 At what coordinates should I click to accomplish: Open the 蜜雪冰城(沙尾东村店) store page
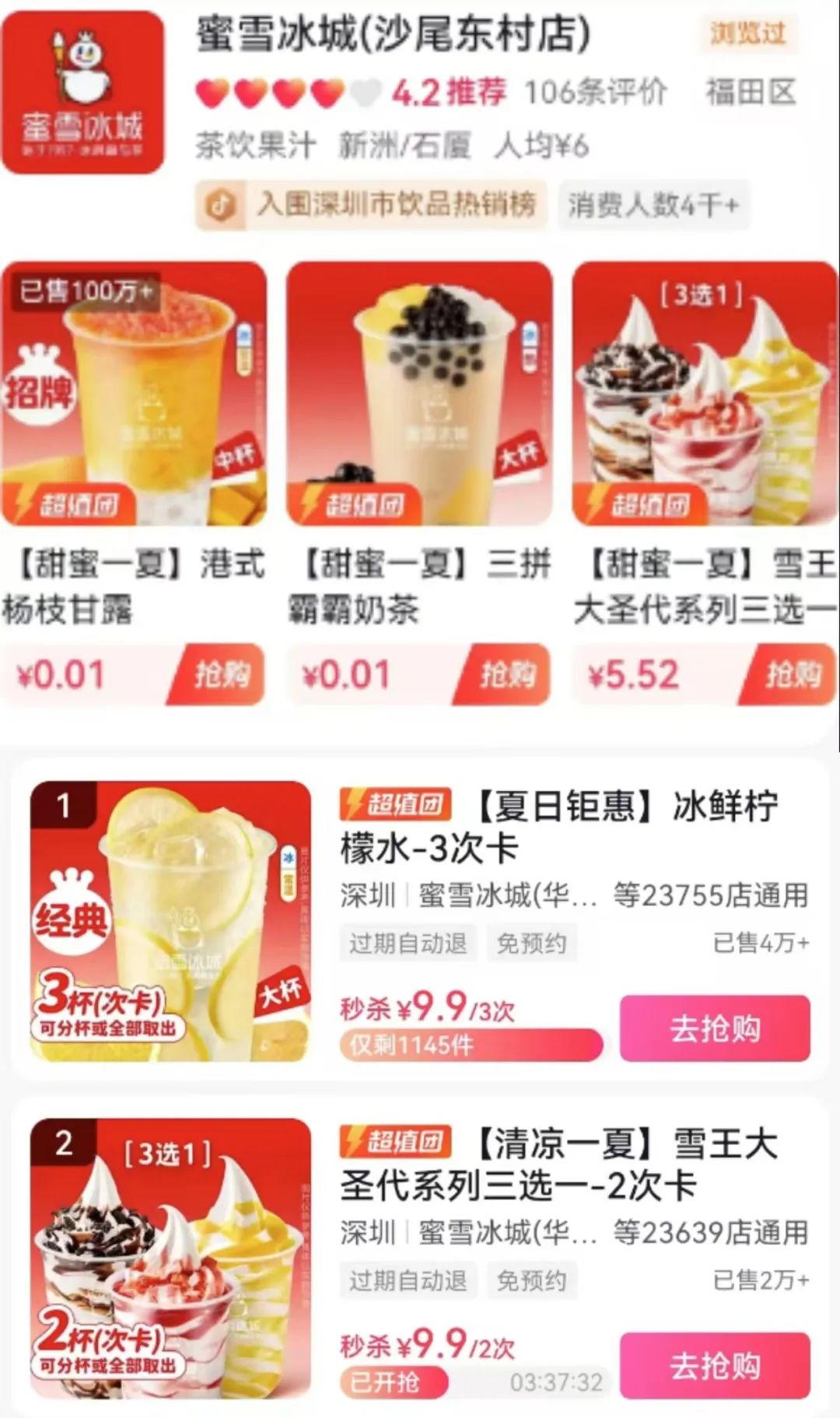click(x=393, y=35)
